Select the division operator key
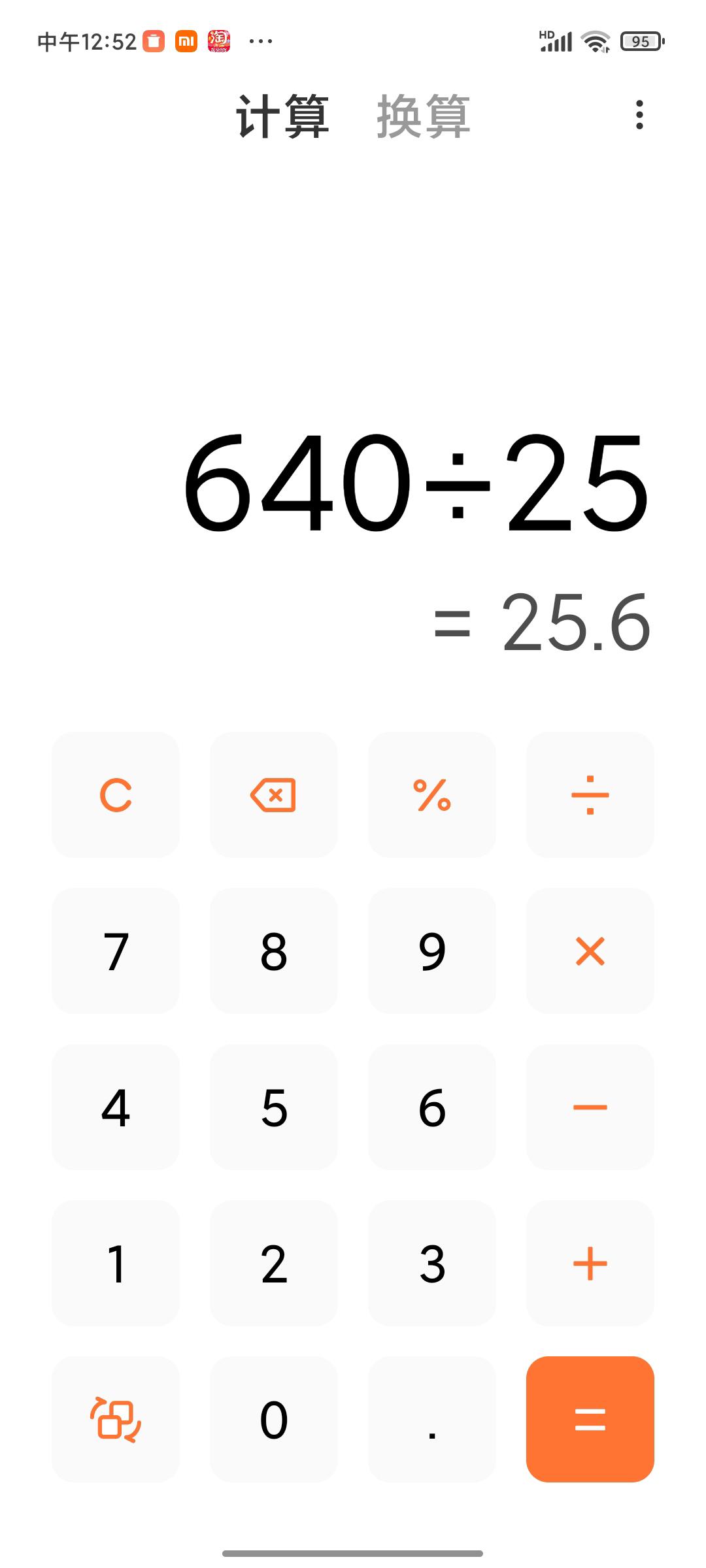Screen dimensions: 706x1568 click(x=590, y=794)
